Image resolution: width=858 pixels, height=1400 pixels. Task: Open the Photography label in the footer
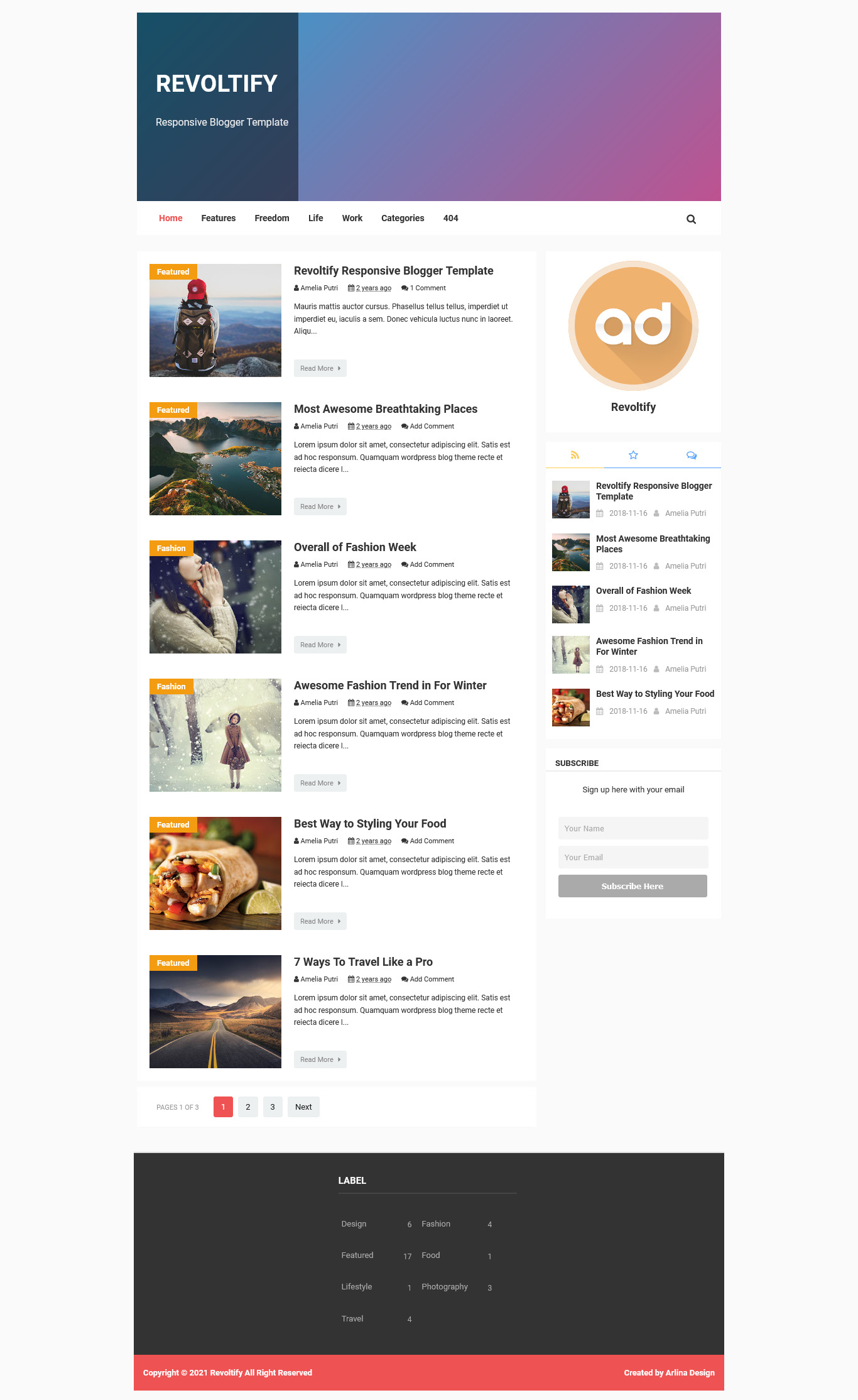click(445, 1287)
